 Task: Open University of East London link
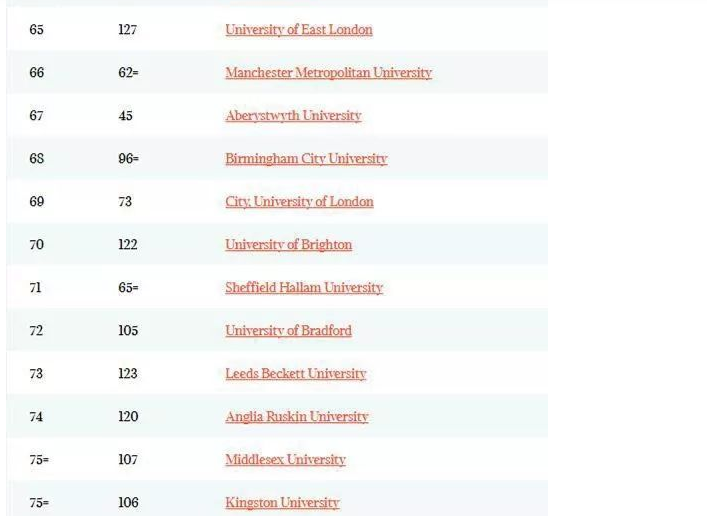point(298,30)
